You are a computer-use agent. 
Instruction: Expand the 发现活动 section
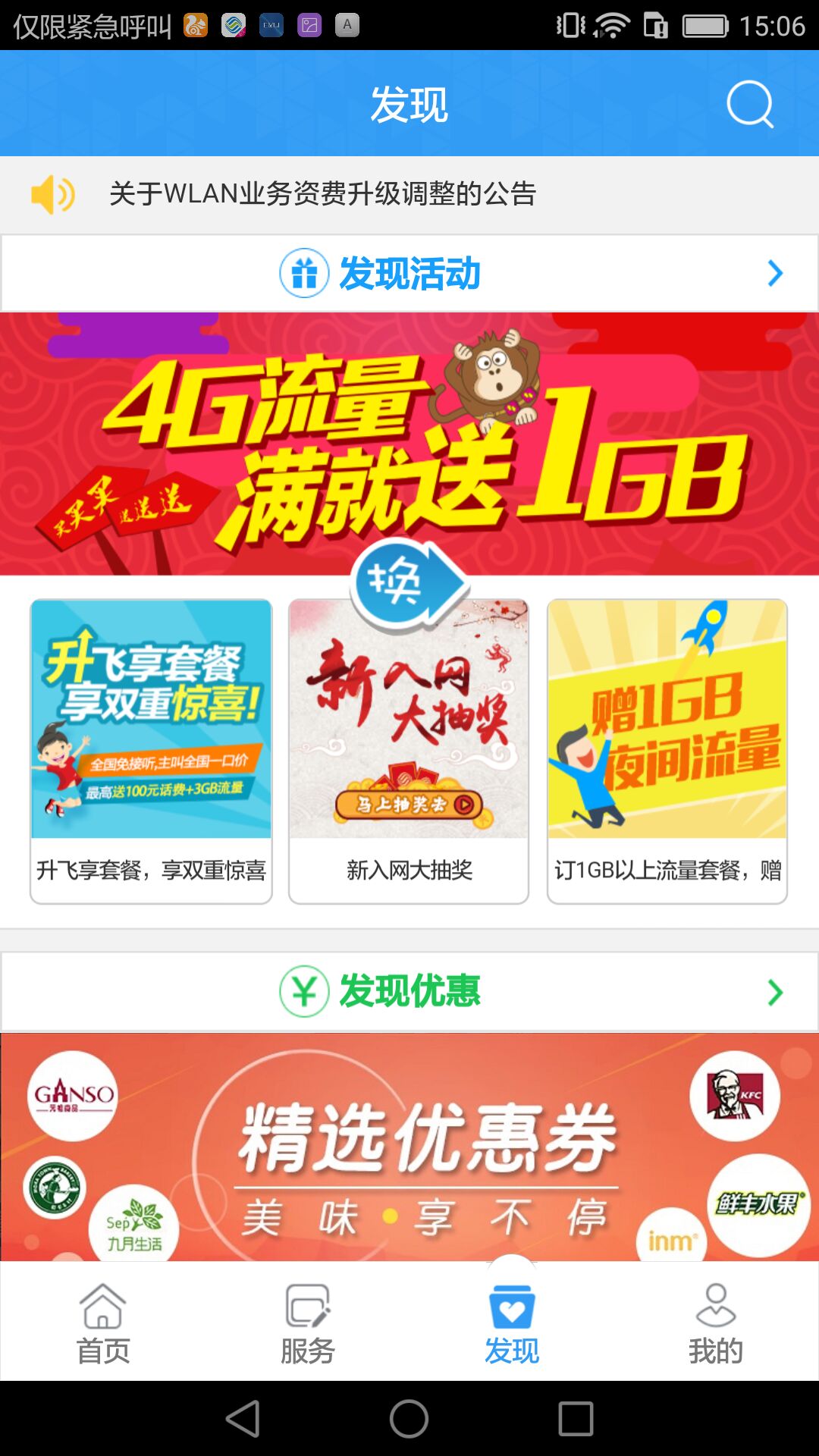(x=409, y=274)
